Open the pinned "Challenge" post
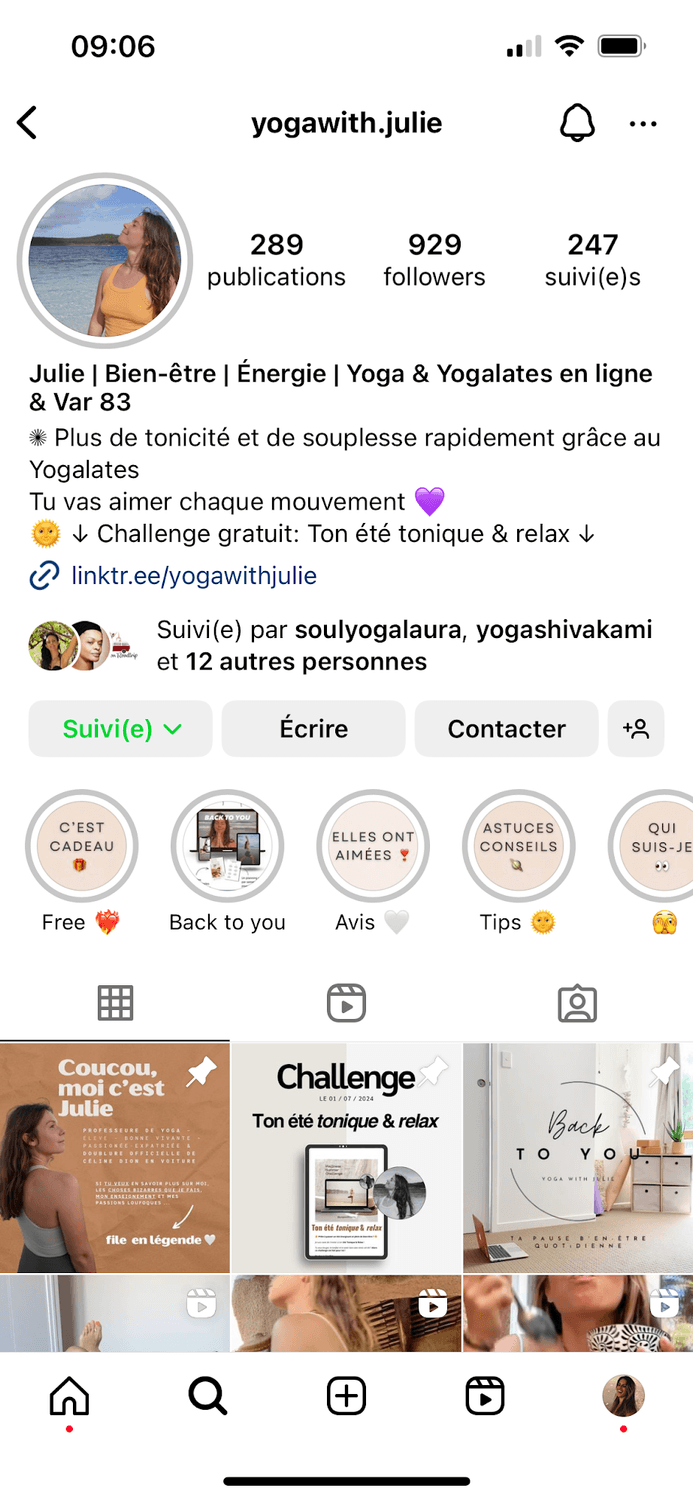Image resolution: width=693 pixels, height=1500 pixels. pyautogui.click(x=346, y=1158)
